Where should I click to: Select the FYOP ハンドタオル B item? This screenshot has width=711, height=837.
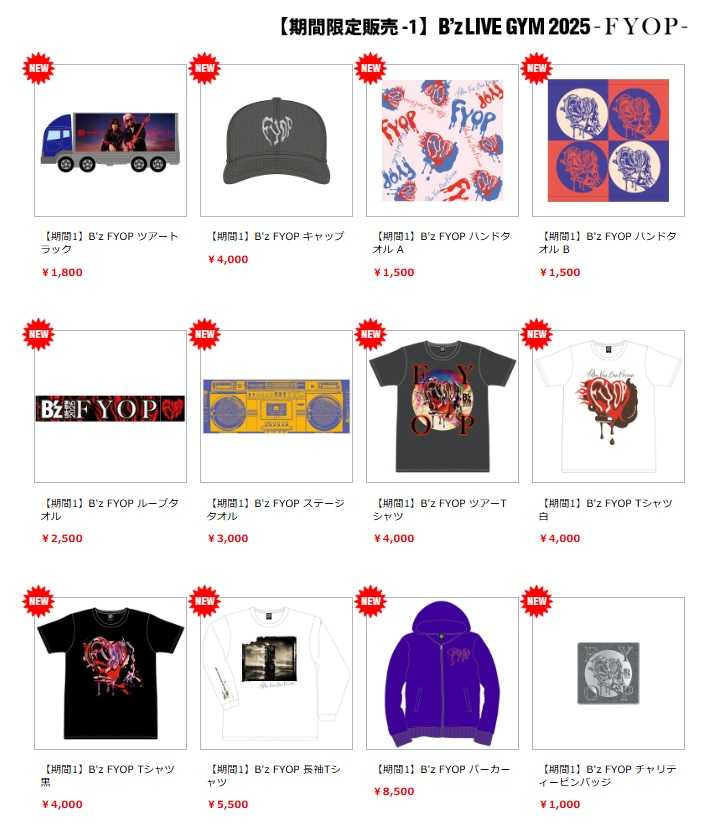click(x=608, y=140)
